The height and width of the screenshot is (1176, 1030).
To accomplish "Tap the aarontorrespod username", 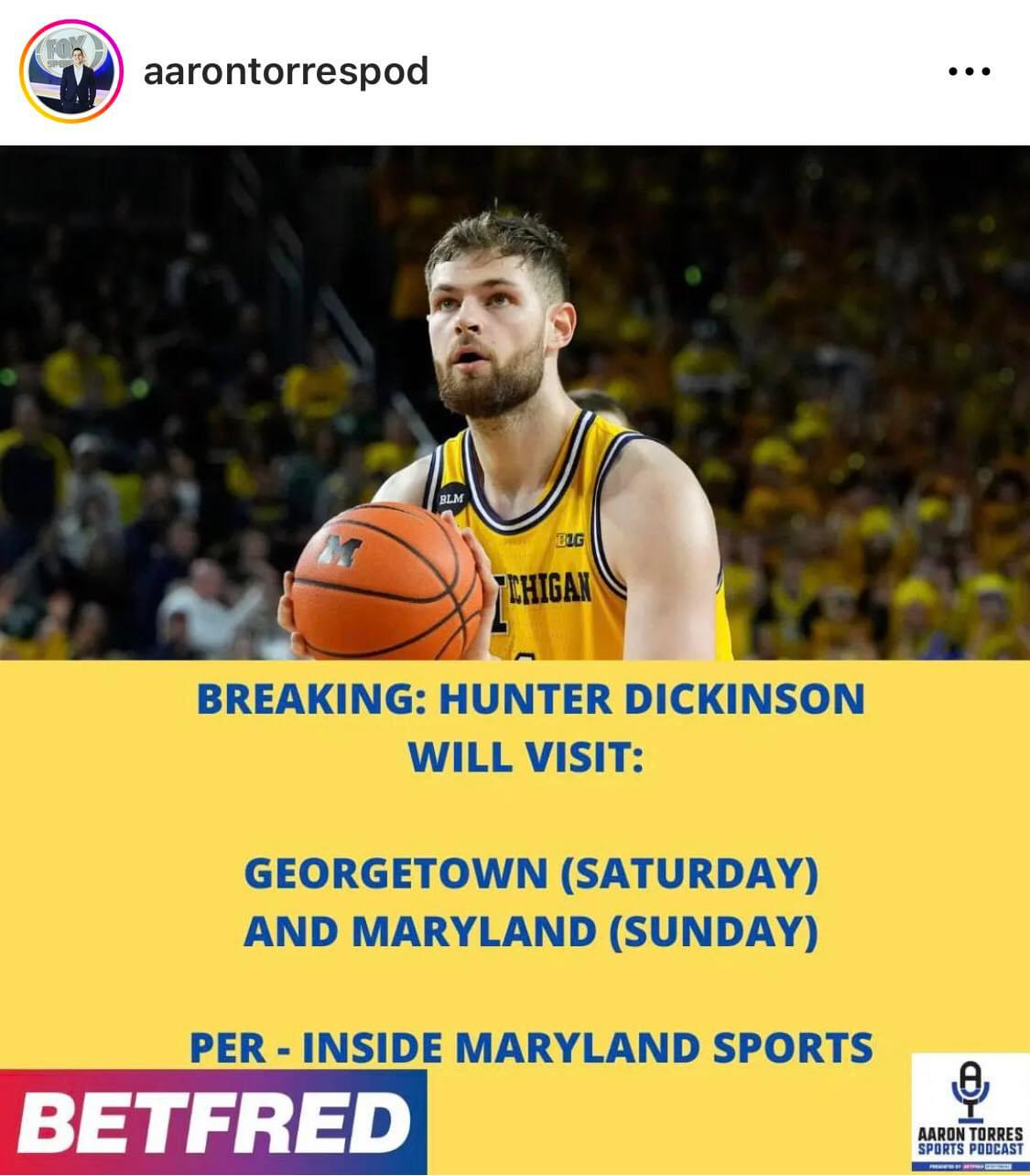I will click(x=286, y=71).
